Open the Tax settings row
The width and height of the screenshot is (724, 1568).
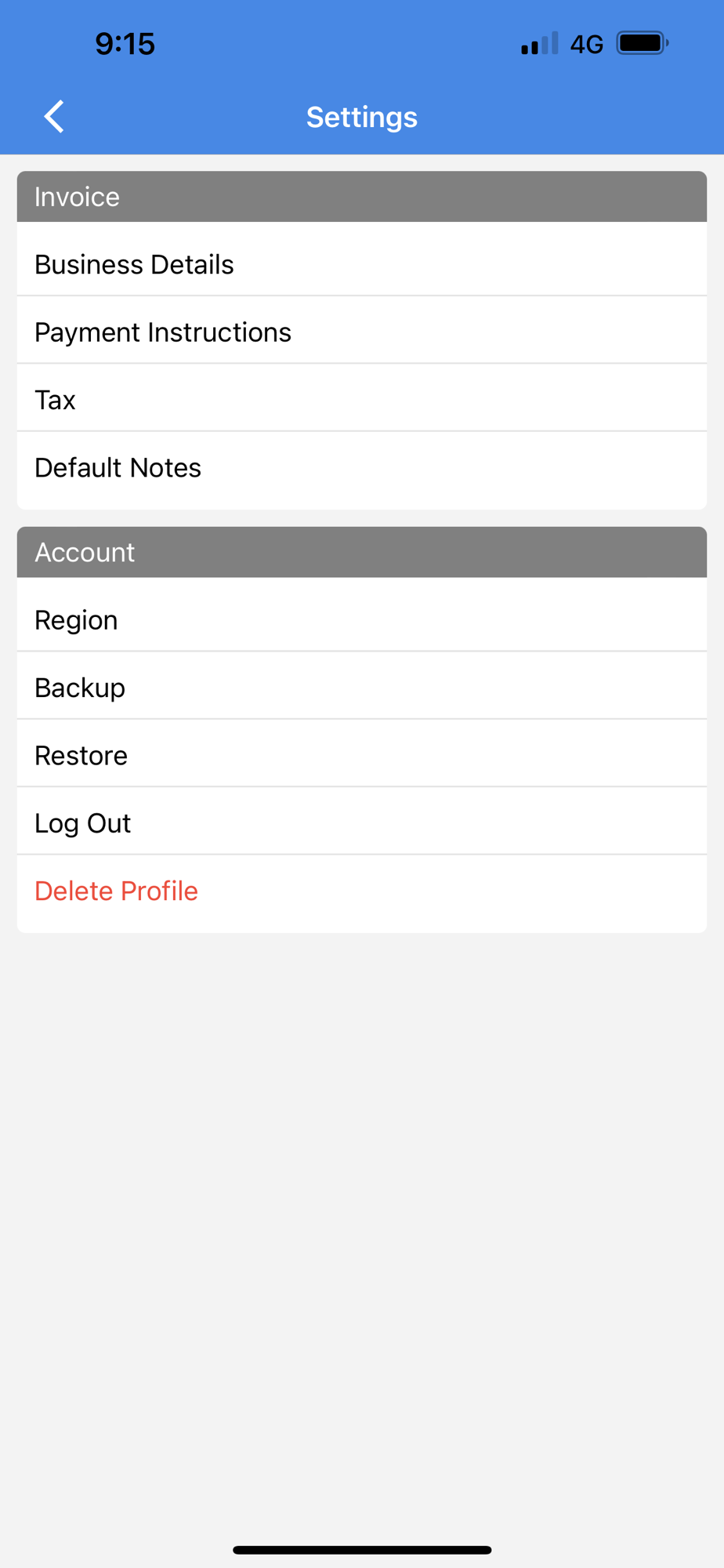point(362,400)
